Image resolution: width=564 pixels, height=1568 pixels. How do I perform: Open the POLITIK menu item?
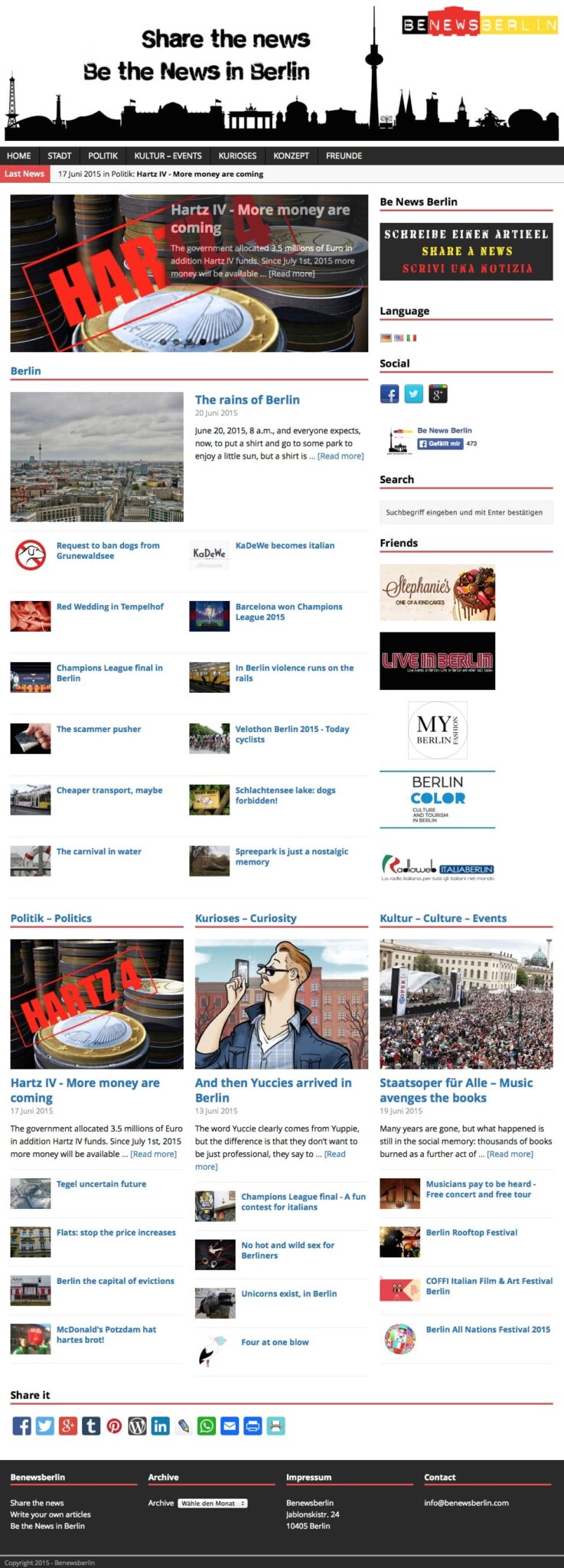click(x=103, y=155)
